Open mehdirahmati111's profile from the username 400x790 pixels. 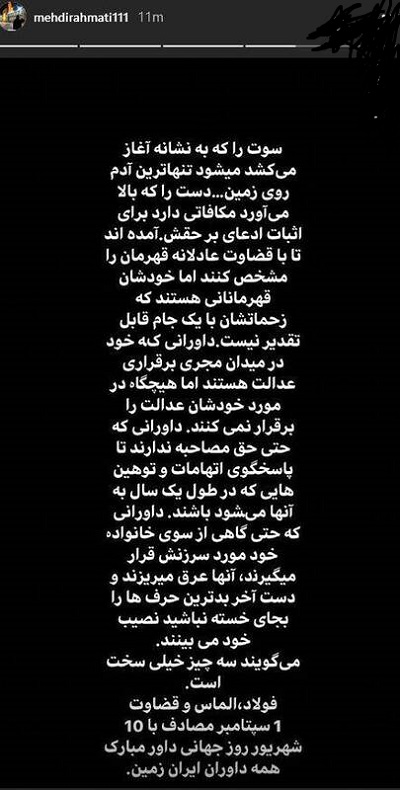(x=81, y=18)
